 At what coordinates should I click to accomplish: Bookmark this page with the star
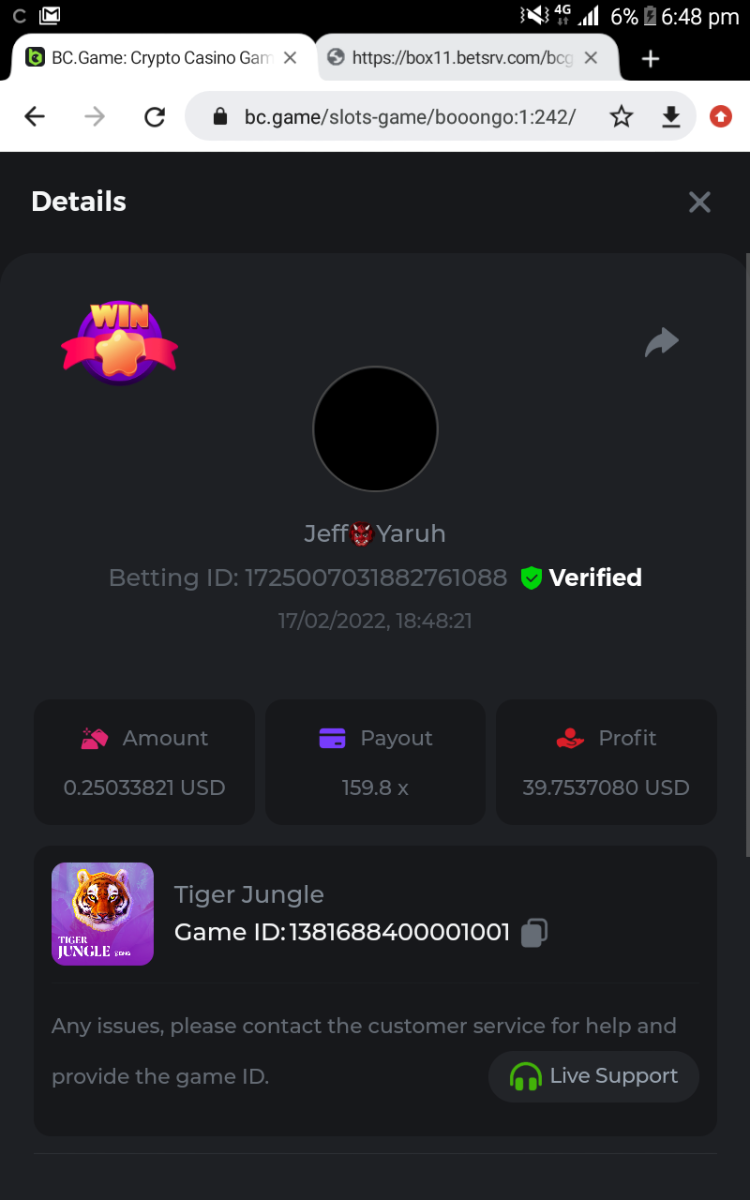621,117
